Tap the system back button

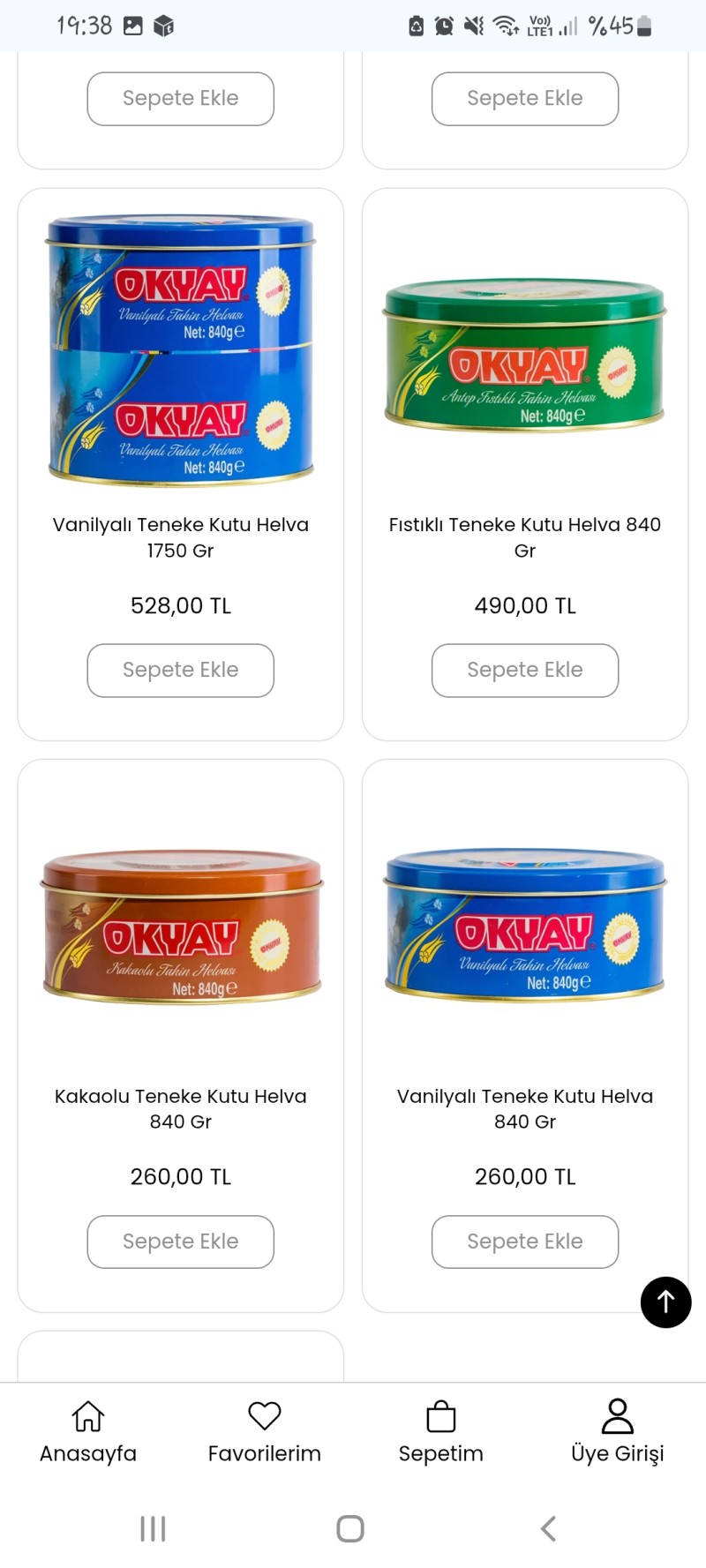[548, 1528]
